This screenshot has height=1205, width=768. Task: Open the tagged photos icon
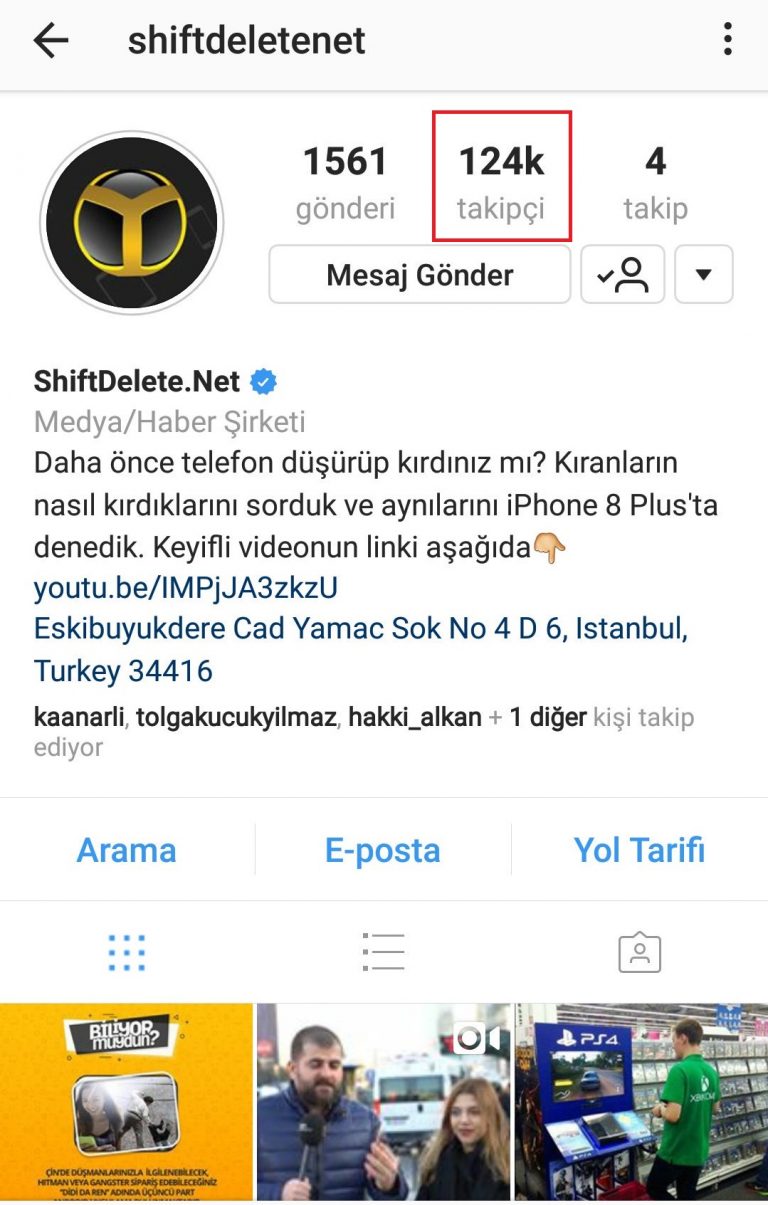(x=638, y=952)
